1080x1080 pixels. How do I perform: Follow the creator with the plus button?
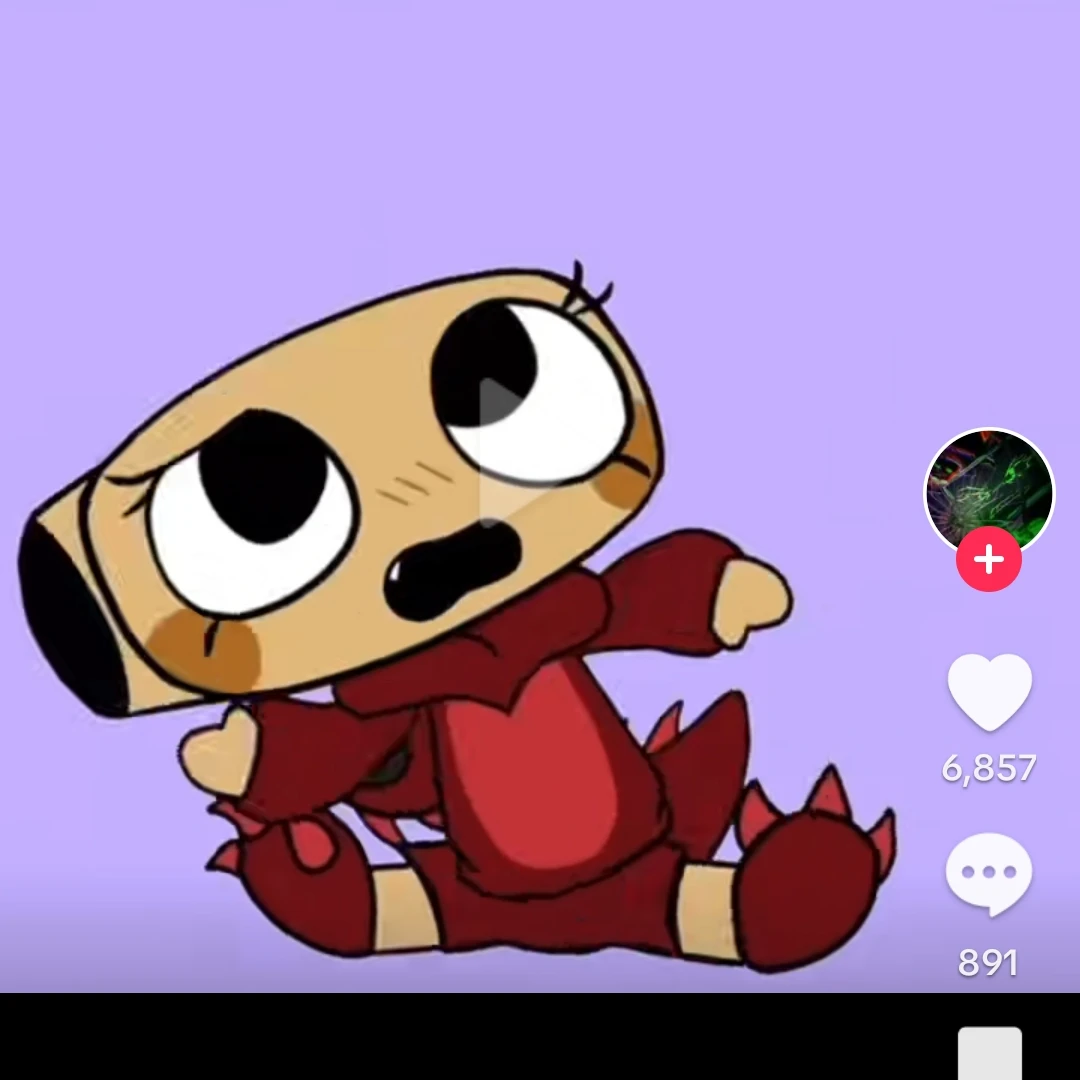pyautogui.click(x=988, y=560)
